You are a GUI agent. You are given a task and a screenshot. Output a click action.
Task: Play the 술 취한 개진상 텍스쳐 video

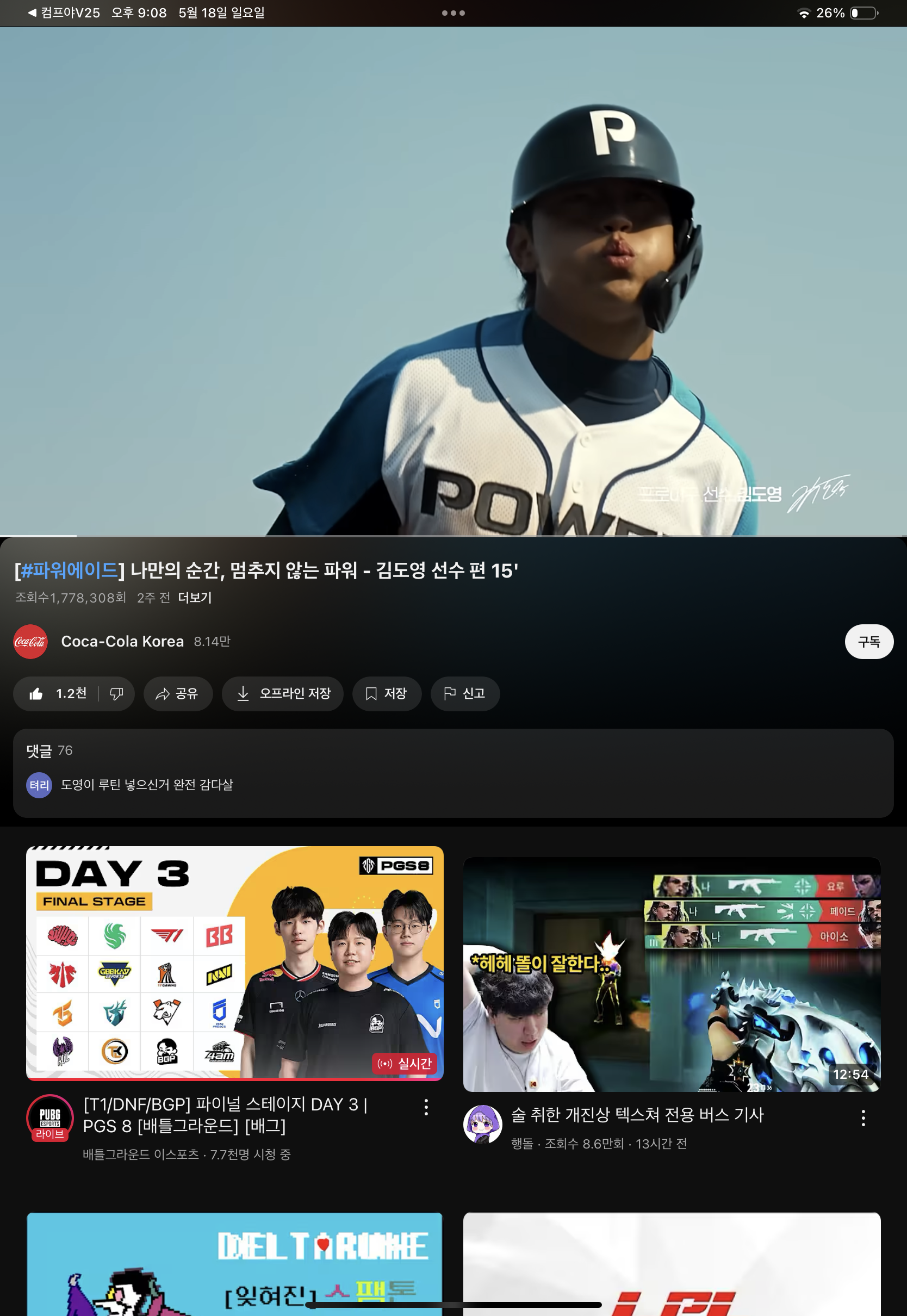pos(671,974)
